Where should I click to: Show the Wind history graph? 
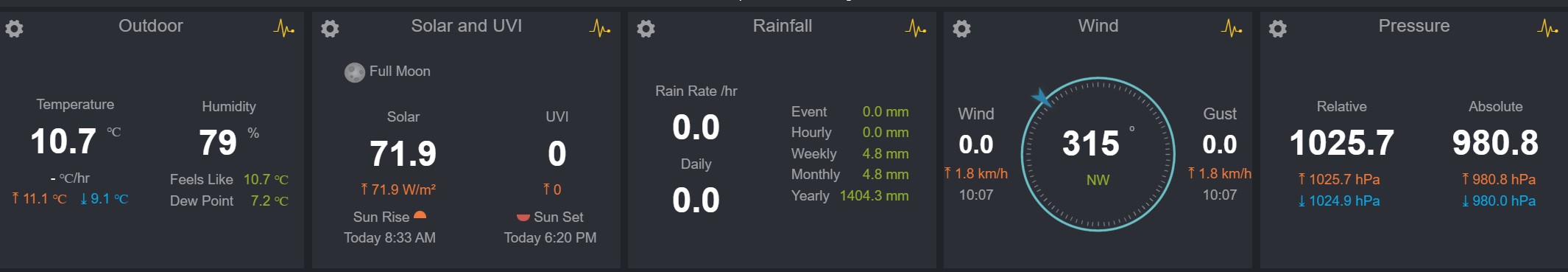click(x=1232, y=29)
